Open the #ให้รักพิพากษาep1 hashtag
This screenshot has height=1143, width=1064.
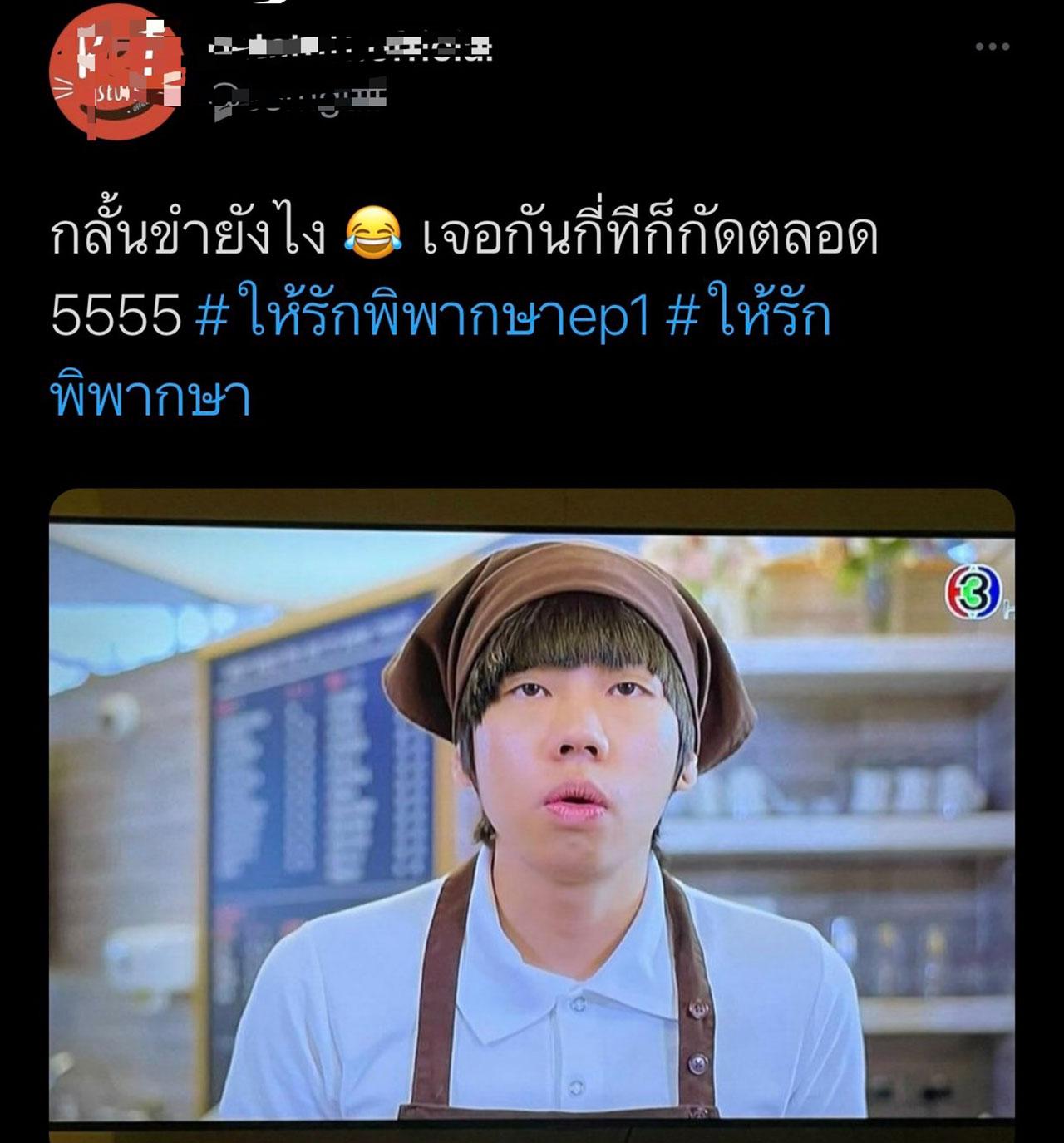421,318
